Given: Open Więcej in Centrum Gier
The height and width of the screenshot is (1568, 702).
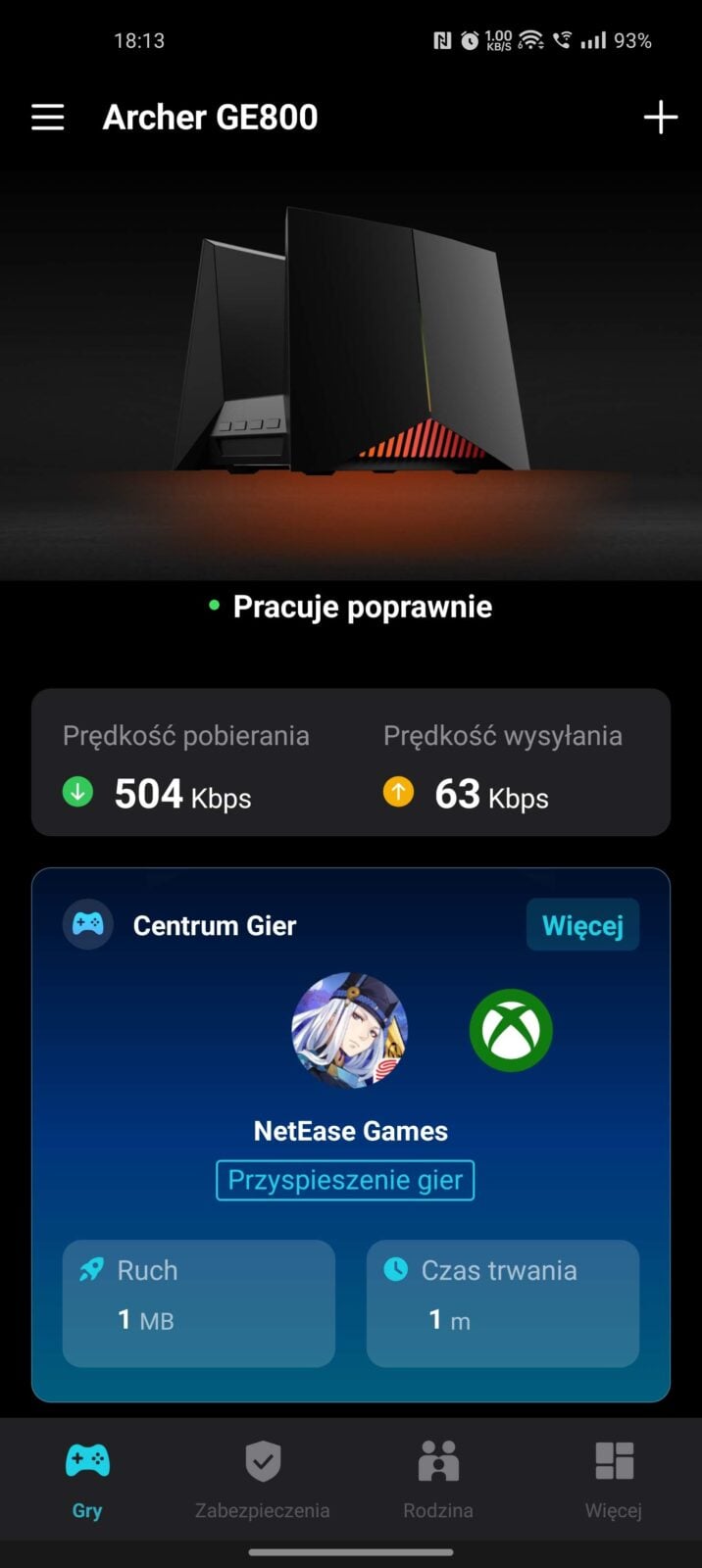Looking at the screenshot, I should click(x=582, y=925).
